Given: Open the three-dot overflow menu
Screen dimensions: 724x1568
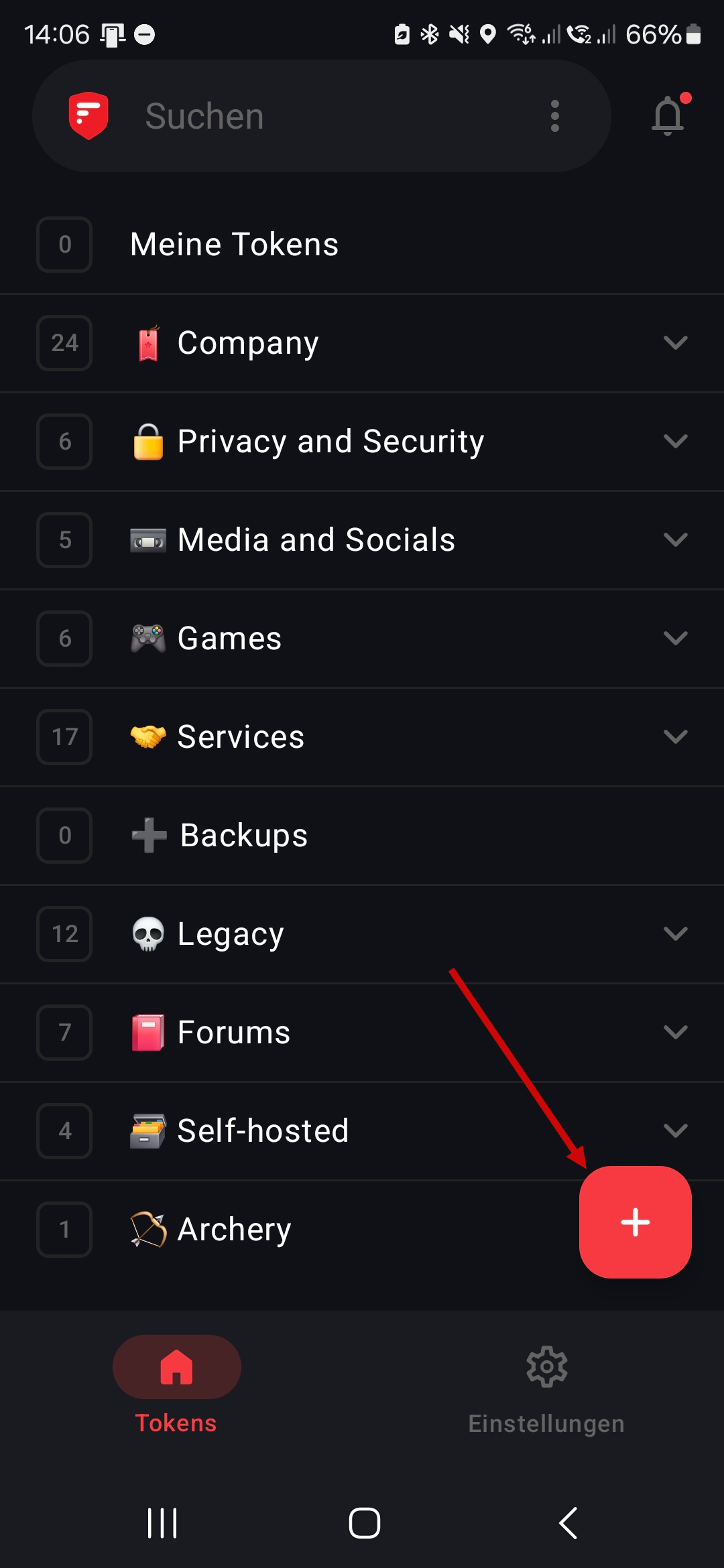Looking at the screenshot, I should point(554,117).
